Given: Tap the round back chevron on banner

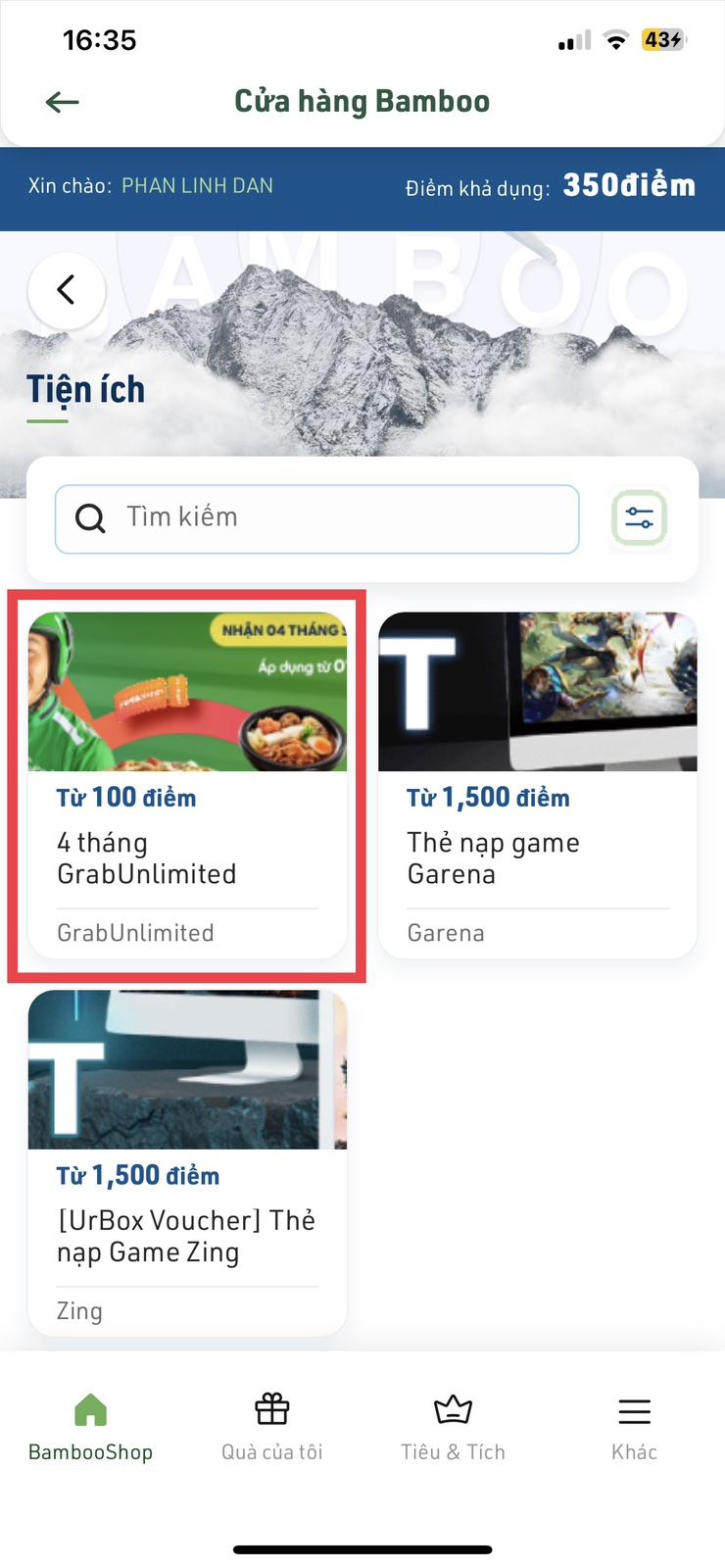Looking at the screenshot, I should (67, 290).
